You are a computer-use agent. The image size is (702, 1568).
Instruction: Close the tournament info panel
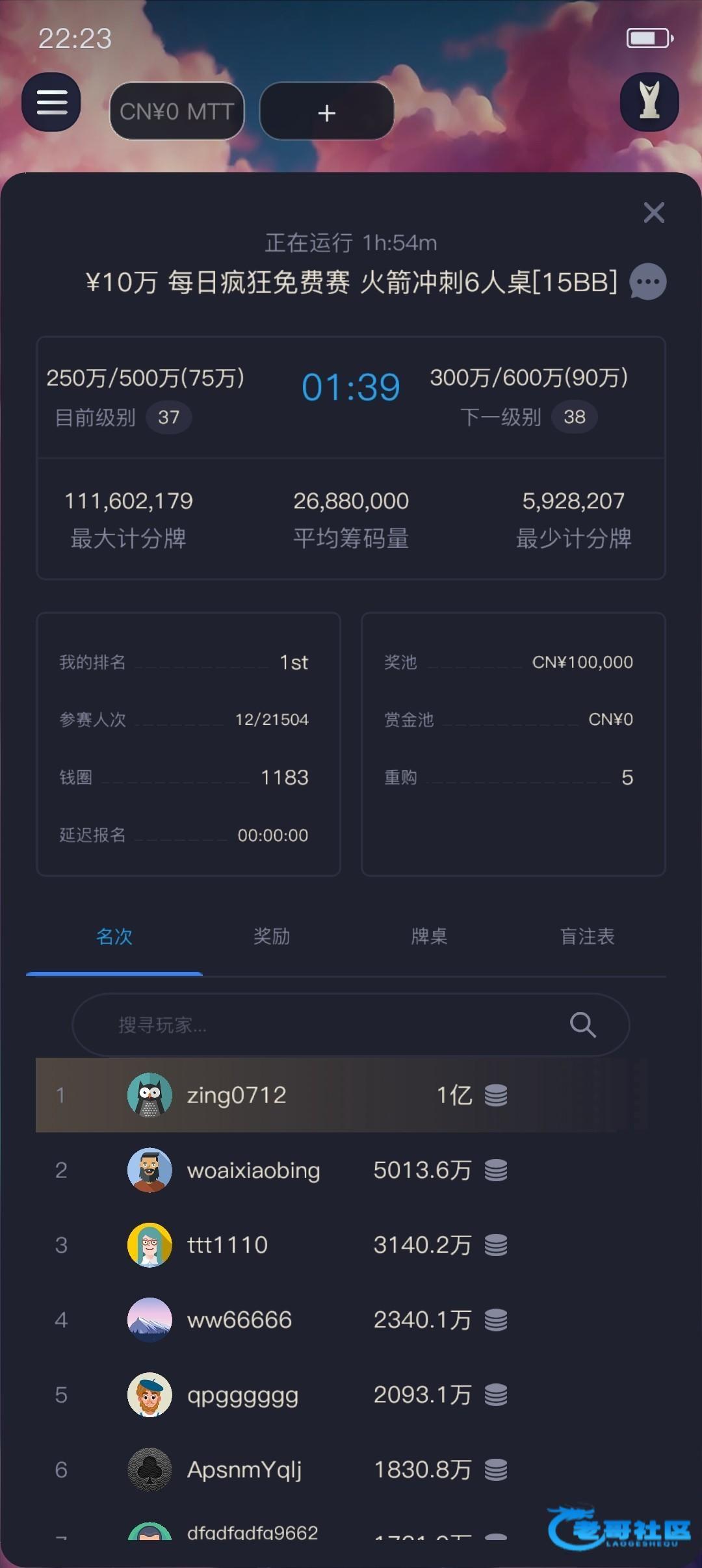[x=653, y=213]
